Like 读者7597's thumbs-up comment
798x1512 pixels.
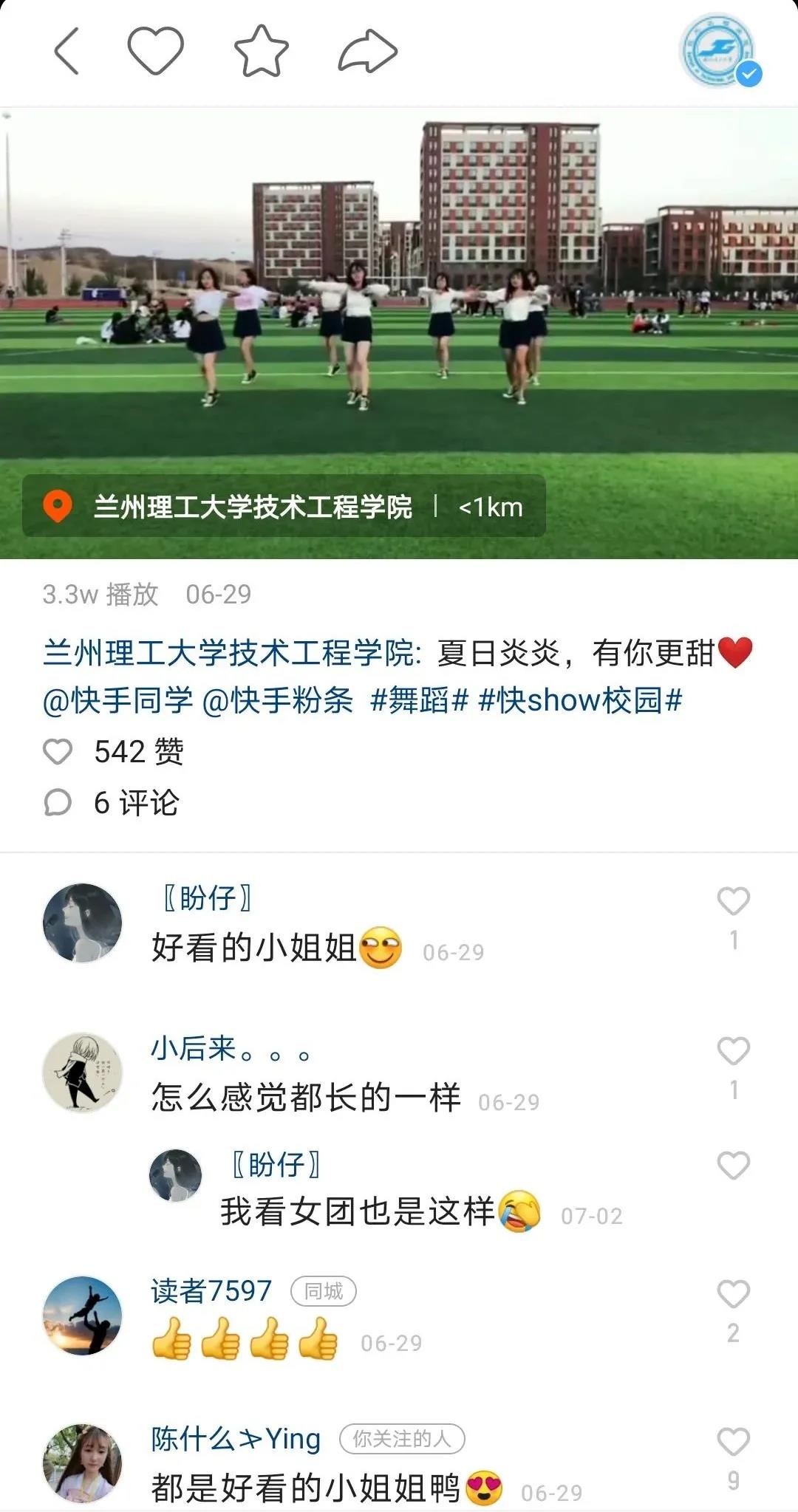point(733,1294)
